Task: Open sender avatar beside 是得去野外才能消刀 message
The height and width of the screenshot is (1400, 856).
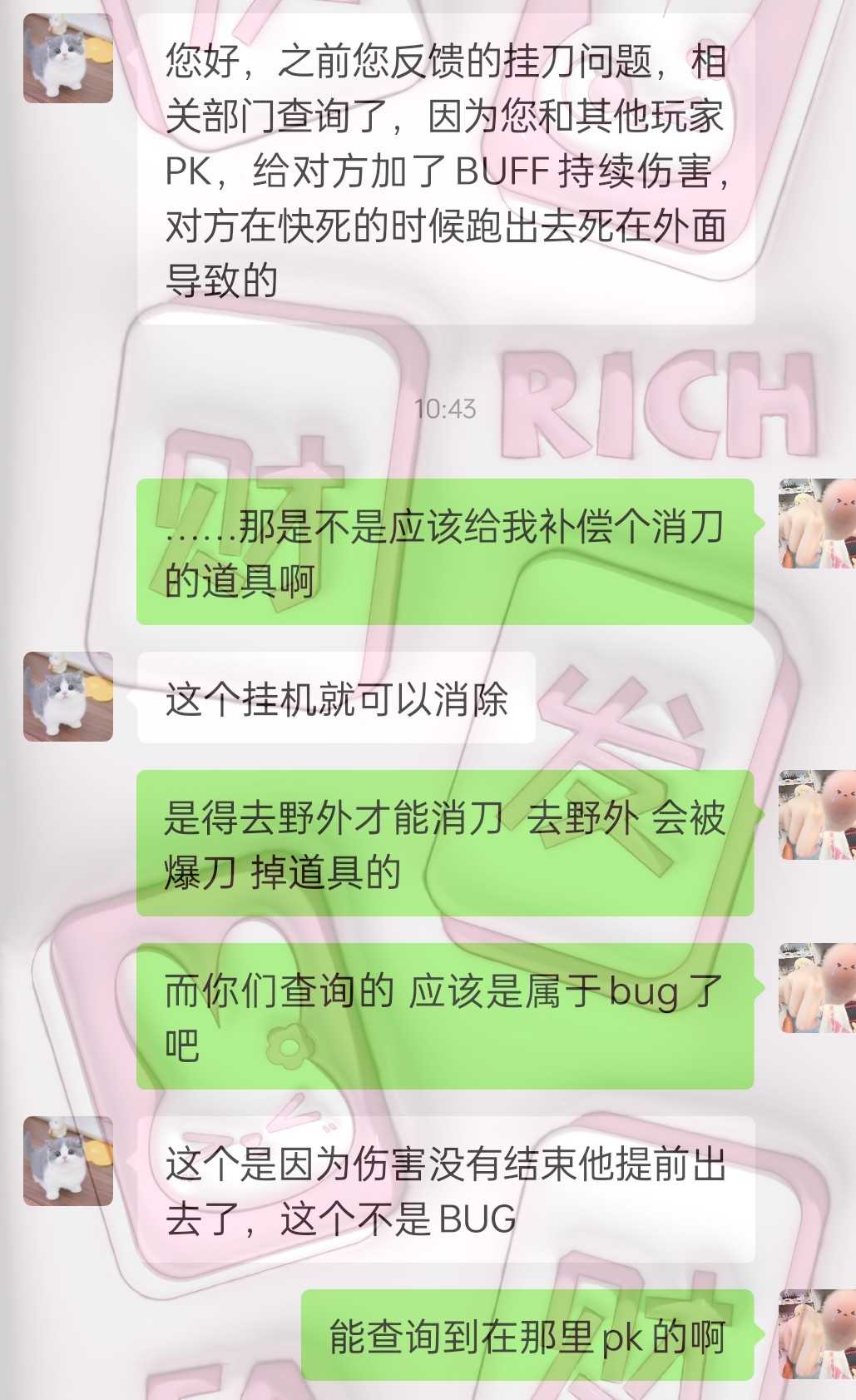Action: click(x=818, y=815)
